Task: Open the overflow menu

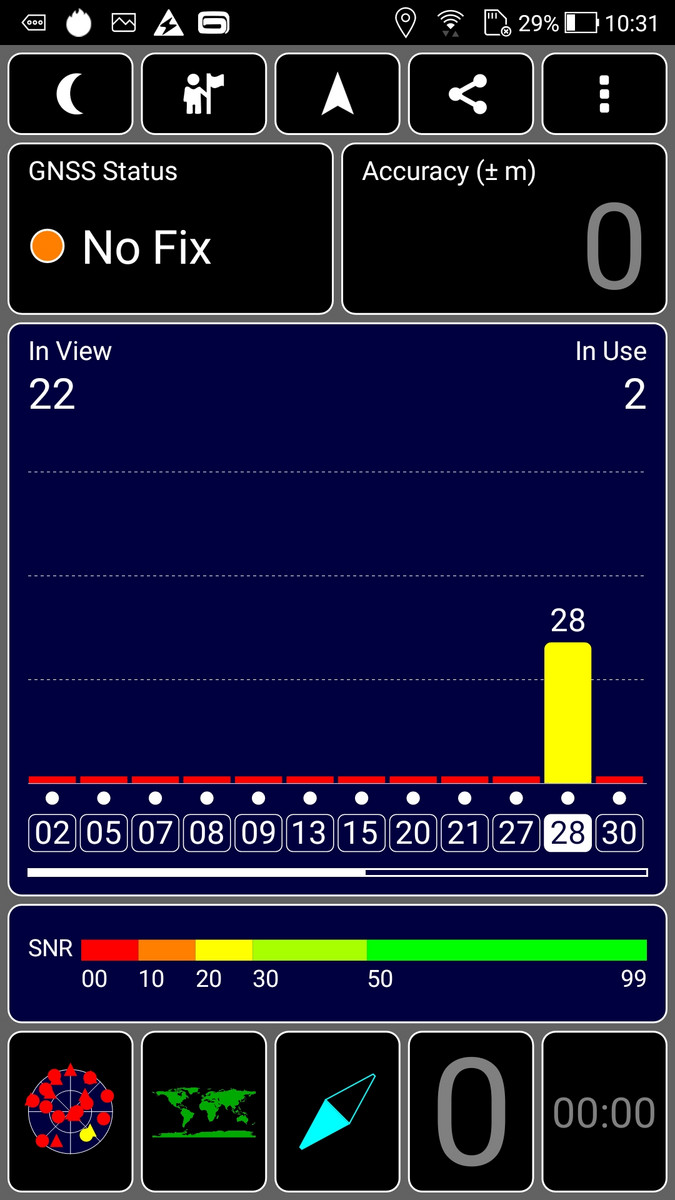Action: pos(604,95)
